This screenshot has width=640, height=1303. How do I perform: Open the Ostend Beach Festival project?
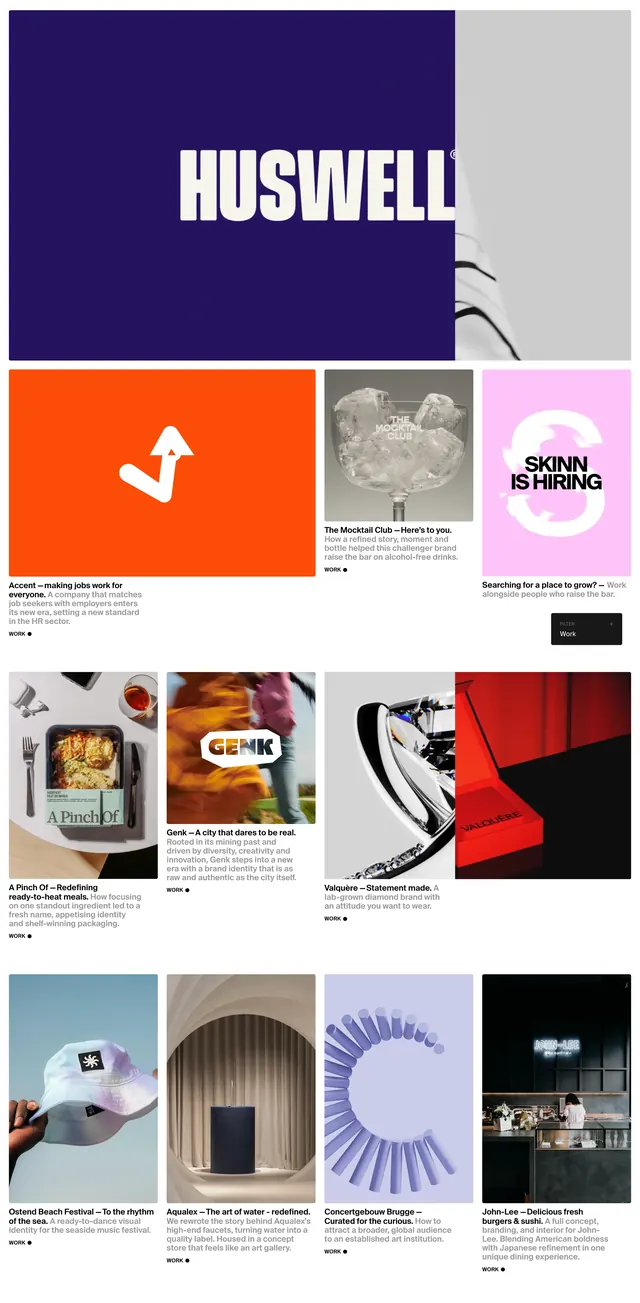point(83,1088)
